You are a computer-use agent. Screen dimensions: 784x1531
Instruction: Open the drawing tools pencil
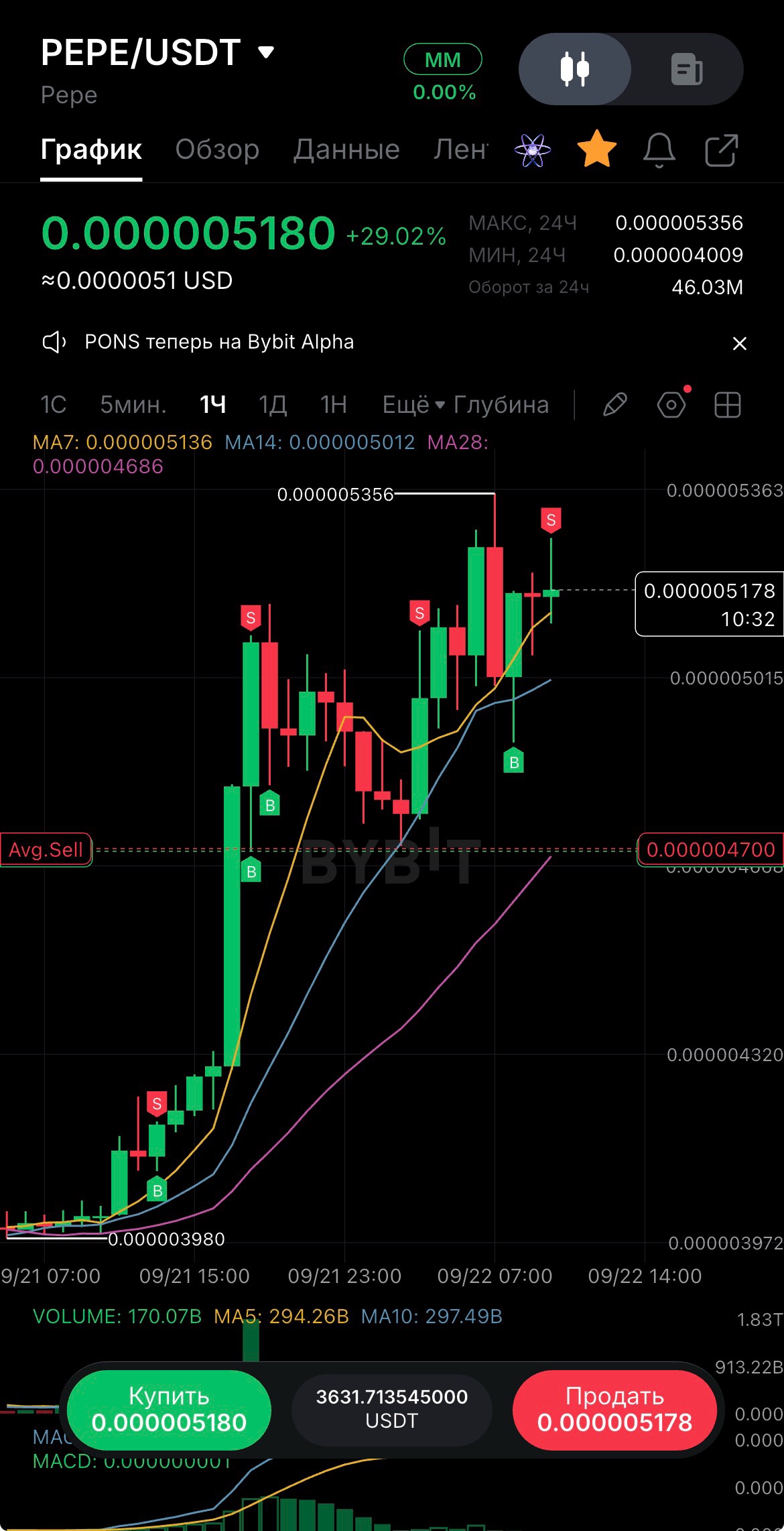tap(614, 405)
